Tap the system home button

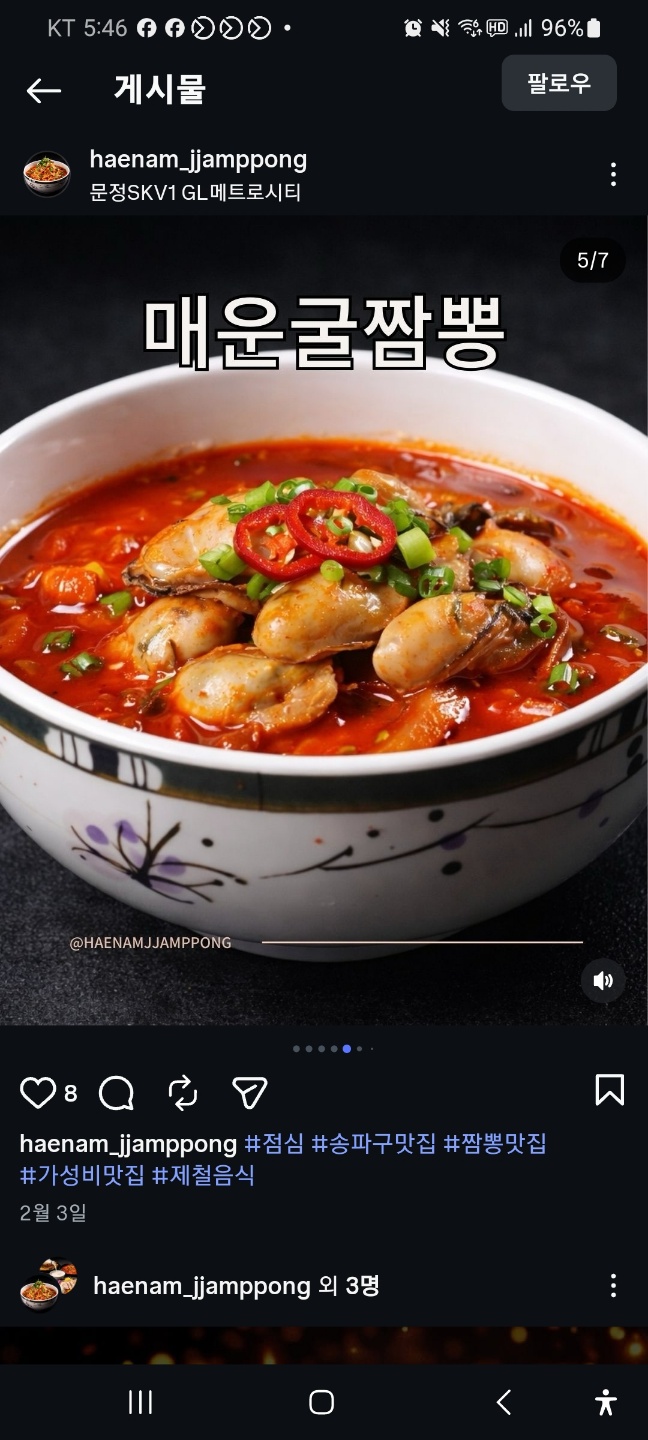click(321, 1402)
